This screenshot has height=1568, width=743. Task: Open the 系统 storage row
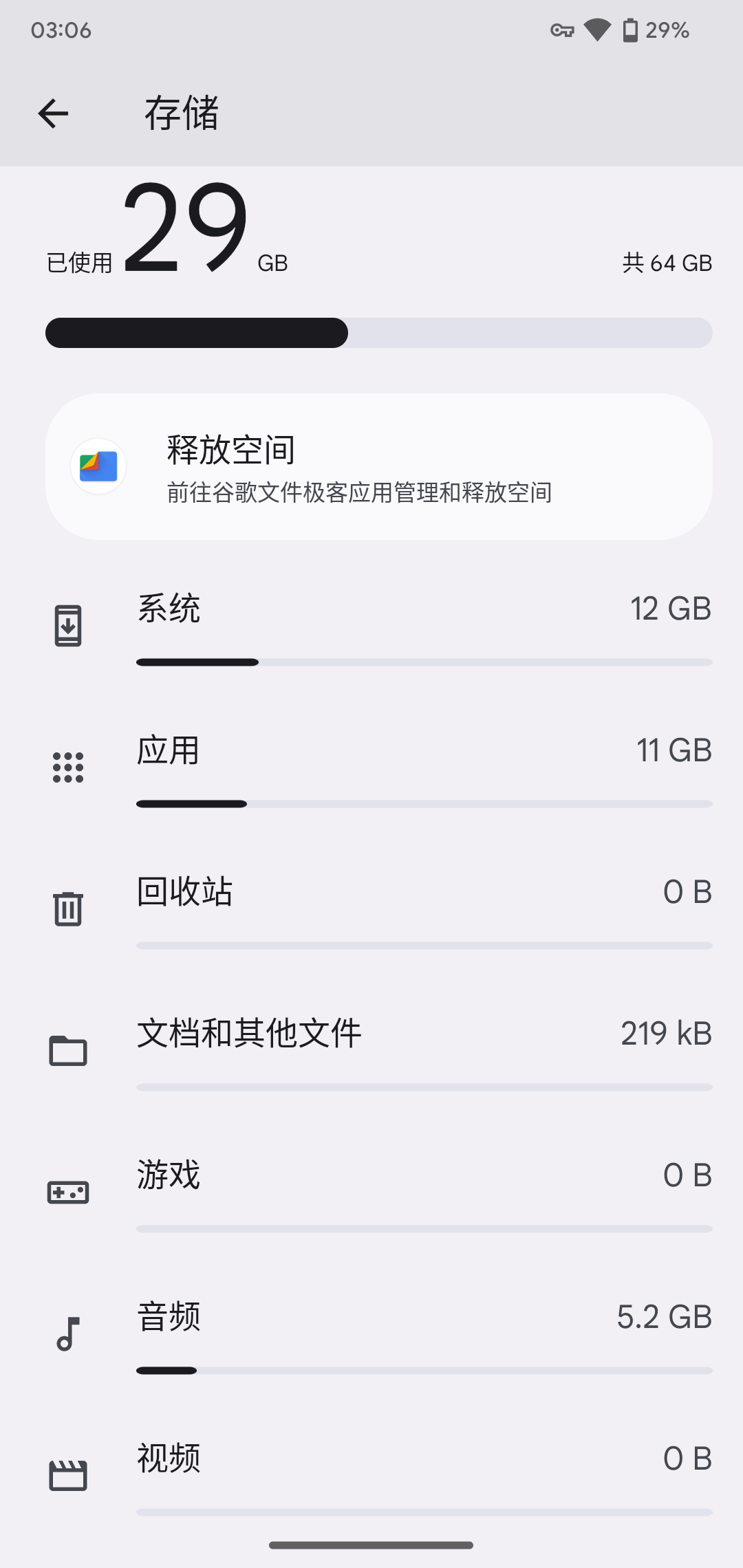(378, 626)
